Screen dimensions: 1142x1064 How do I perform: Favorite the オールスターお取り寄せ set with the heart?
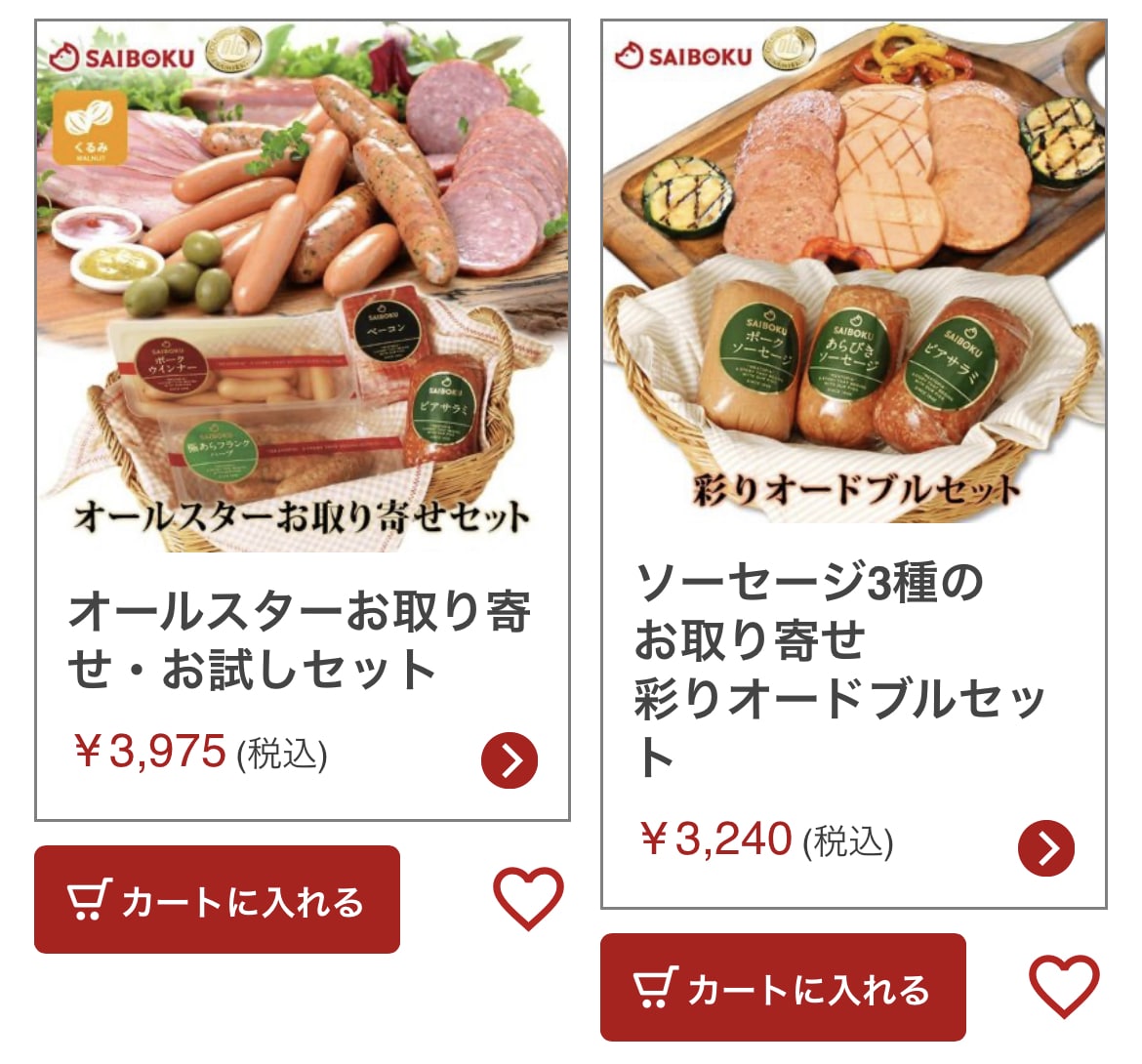pyautogui.click(x=528, y=897)
